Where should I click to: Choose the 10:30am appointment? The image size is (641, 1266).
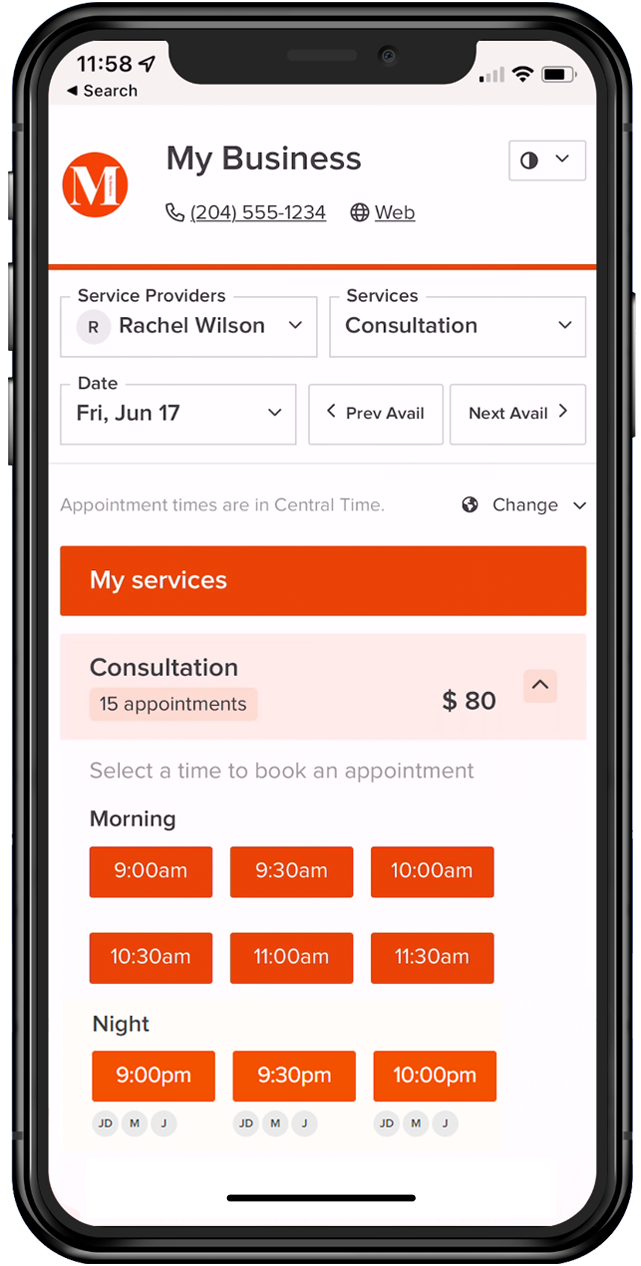151,957
